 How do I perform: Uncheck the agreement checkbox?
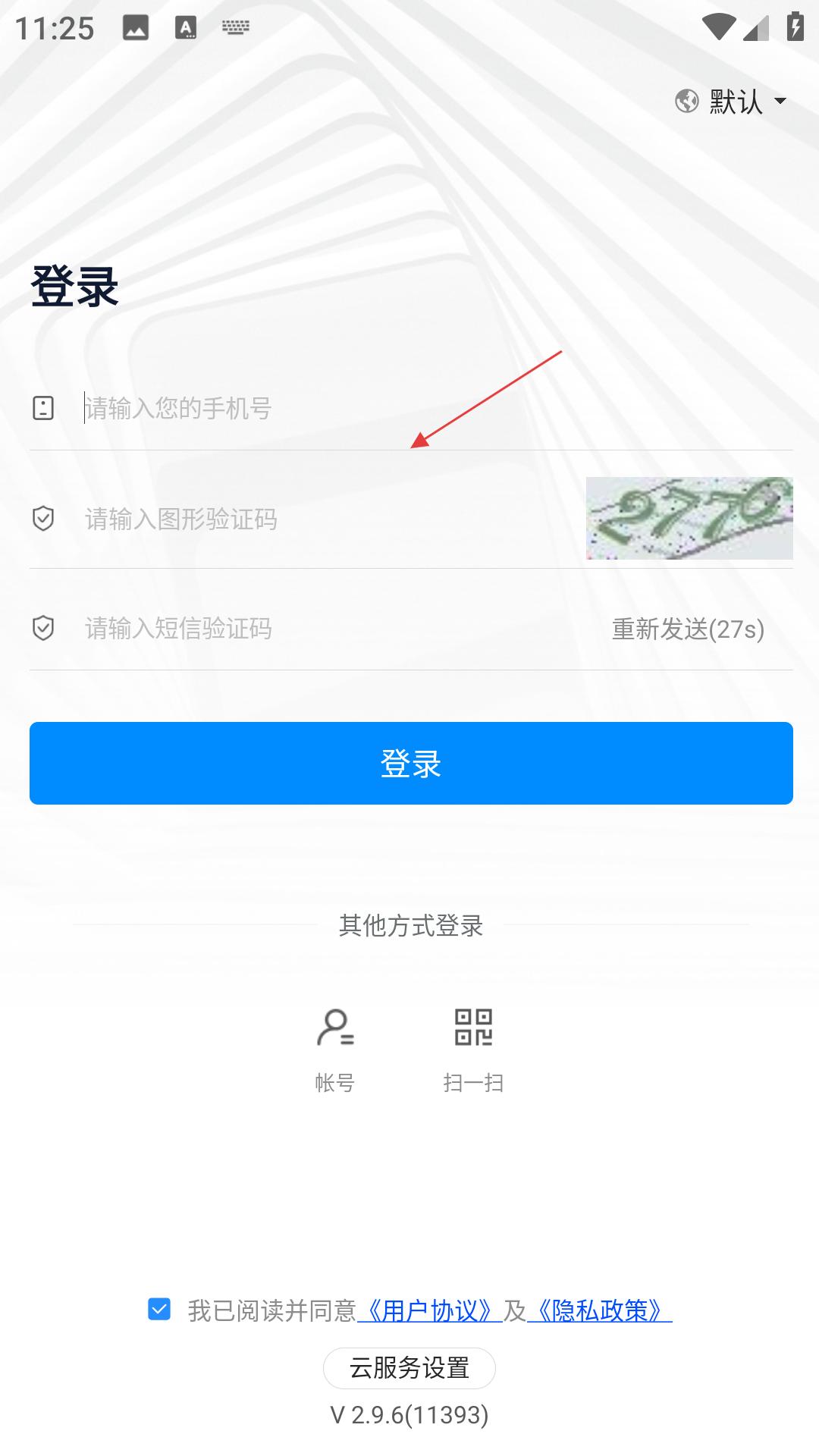[159, 1310]
